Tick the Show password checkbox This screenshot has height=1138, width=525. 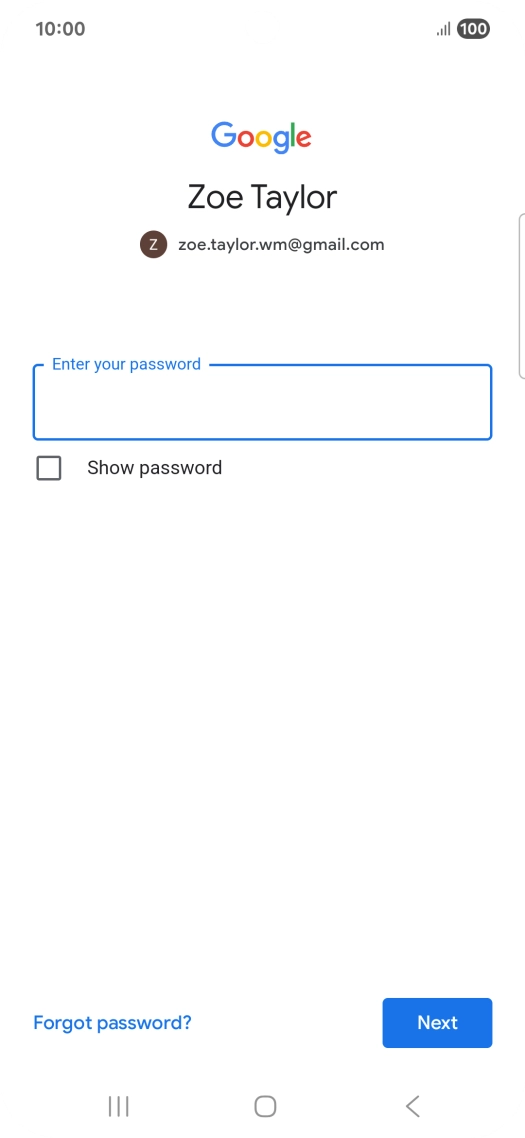pos(49,468)
